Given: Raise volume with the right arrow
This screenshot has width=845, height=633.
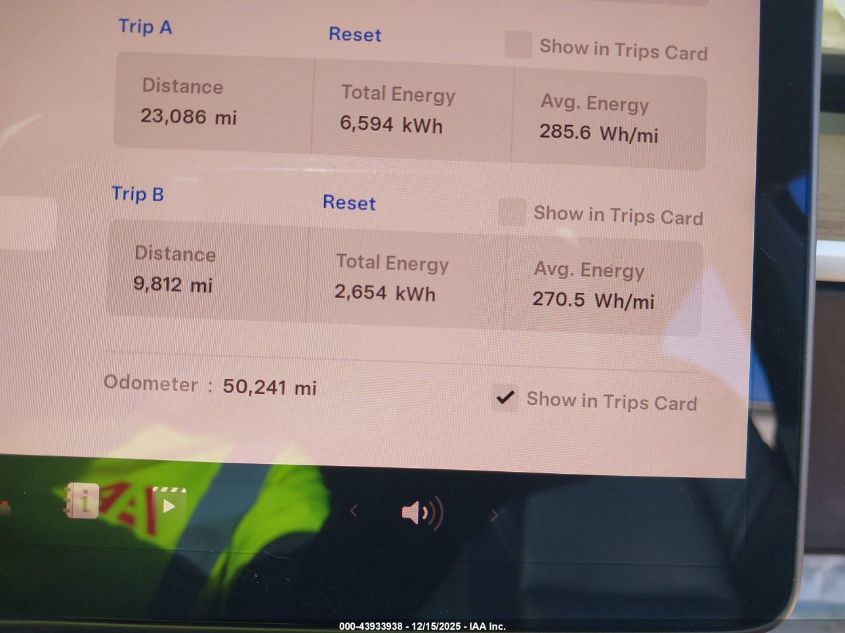Looking at the screenshot, I should pyautogui.click(x=494, y=515).
